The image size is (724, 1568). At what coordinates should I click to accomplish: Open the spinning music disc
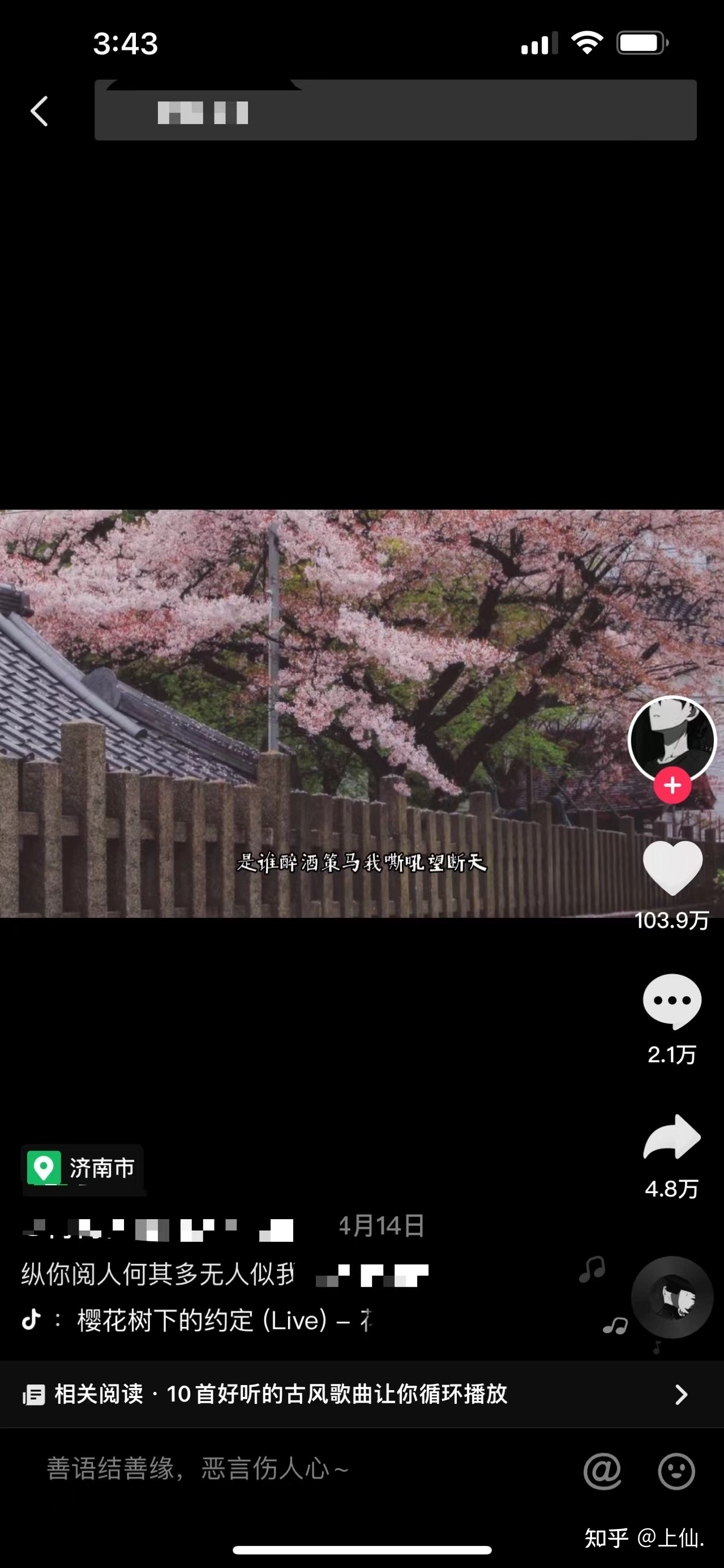(x=672, y=1297)
